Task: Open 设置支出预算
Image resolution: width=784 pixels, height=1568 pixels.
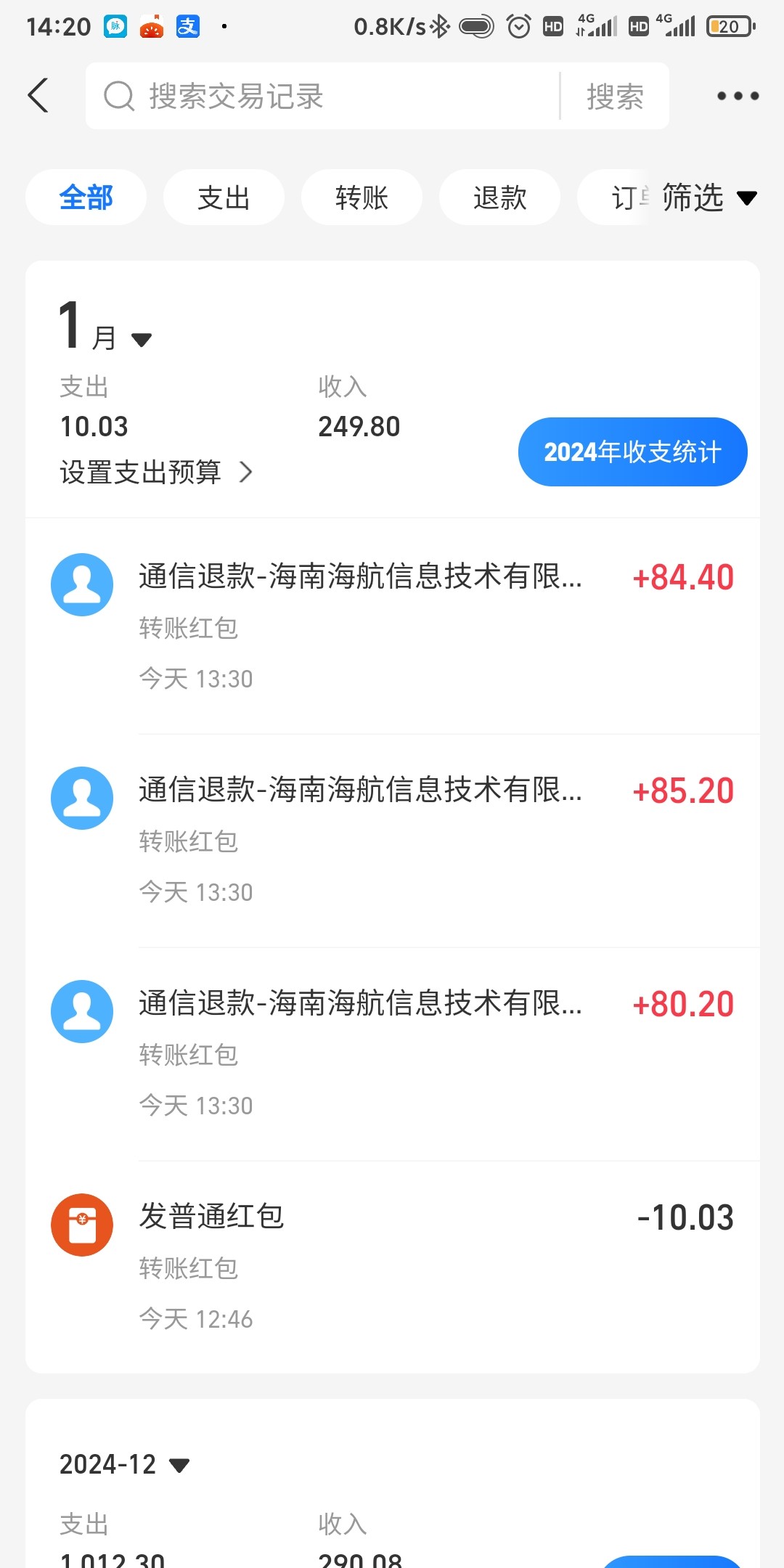Action: click(156, 473)
